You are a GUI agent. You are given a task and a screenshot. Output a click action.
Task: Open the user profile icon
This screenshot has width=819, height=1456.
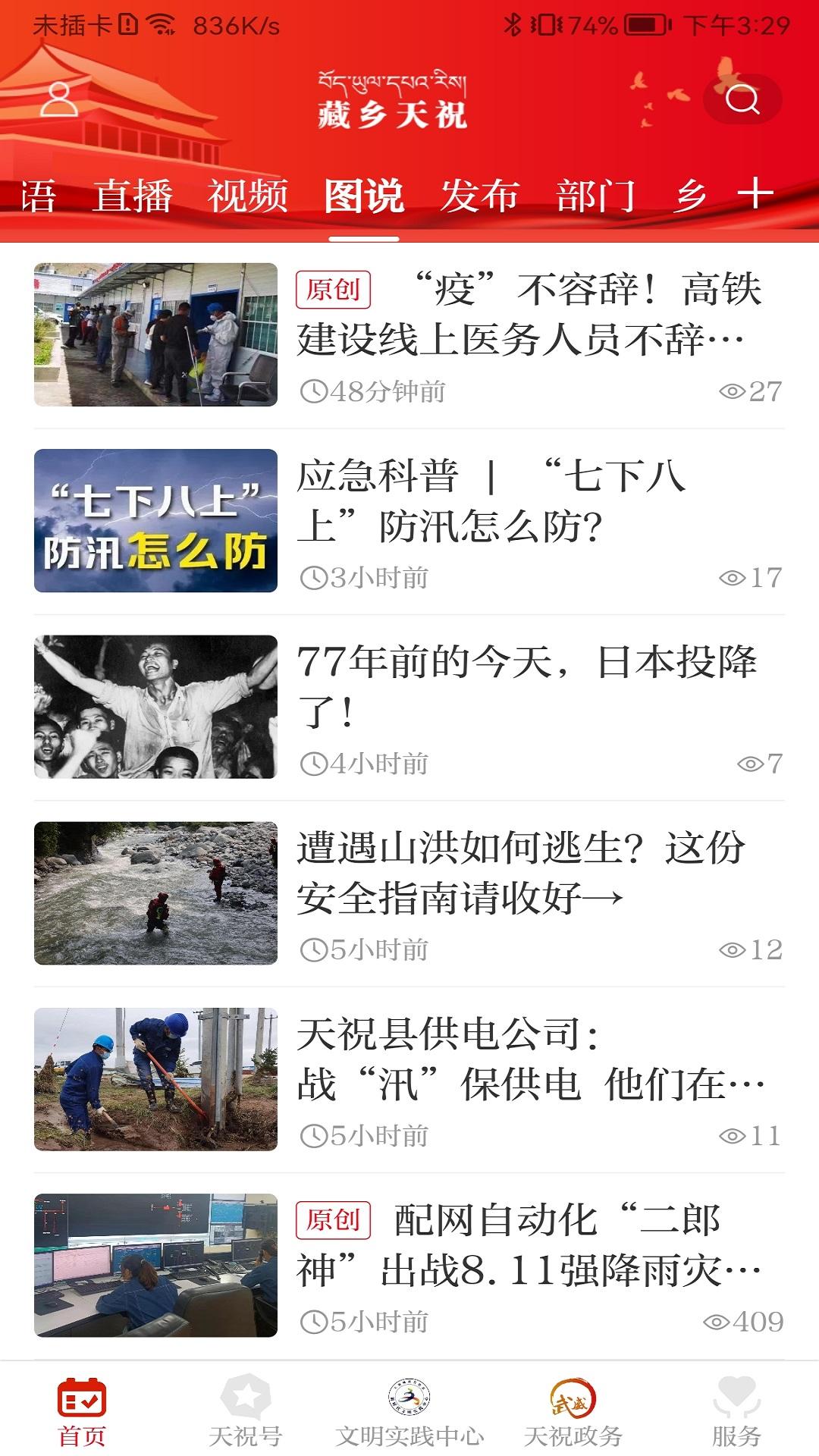click(x=61, y=99)
